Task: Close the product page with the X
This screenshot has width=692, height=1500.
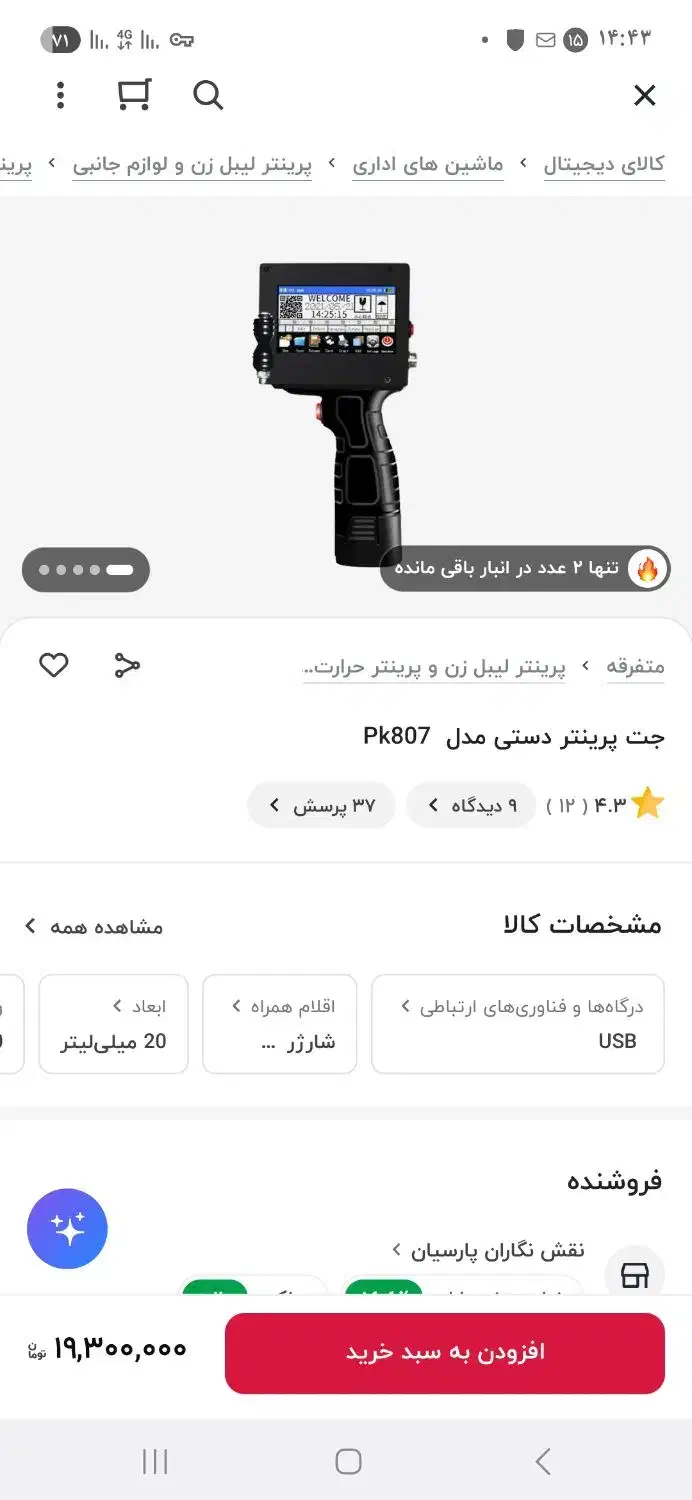Action: pyautogui.click(x=645, y=95)
